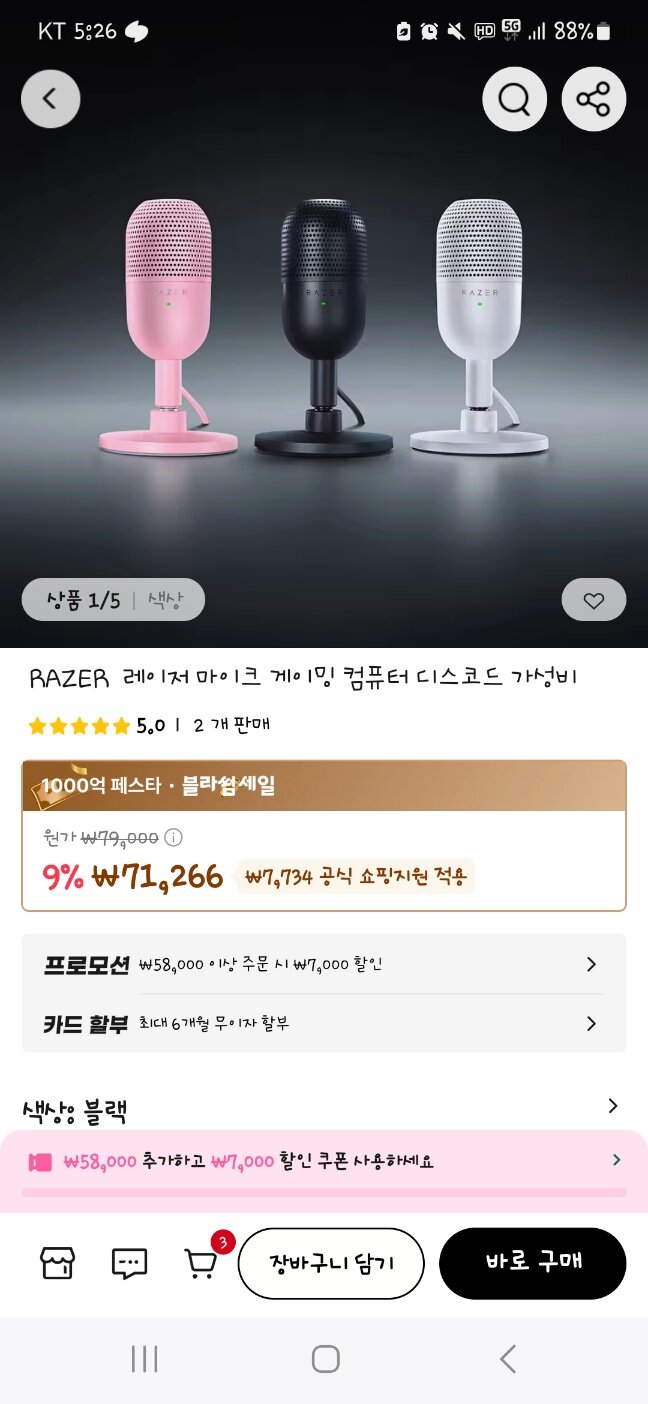Tap the system home button
This screenshot has width=648, height=1404.
(325, 1359)
